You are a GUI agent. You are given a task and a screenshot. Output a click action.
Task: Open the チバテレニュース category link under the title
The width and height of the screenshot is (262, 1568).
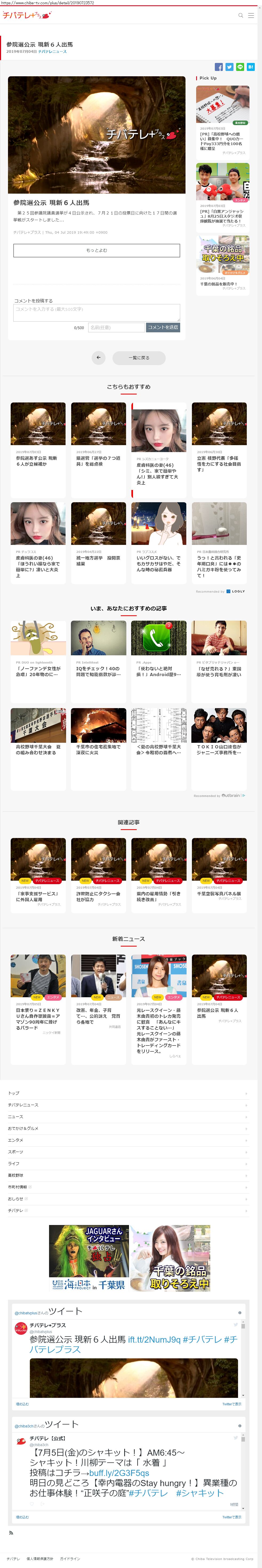[52, 52]
